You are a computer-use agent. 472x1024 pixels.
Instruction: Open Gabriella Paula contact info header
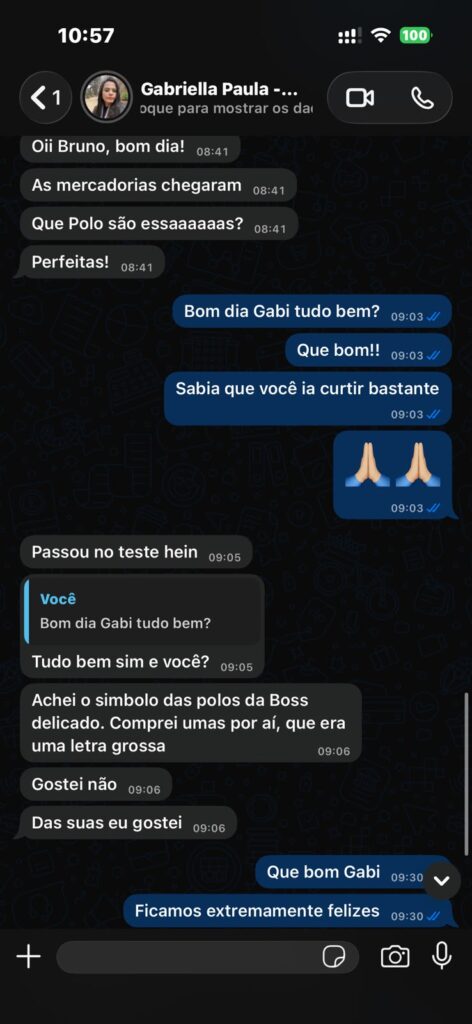(227, 98)
